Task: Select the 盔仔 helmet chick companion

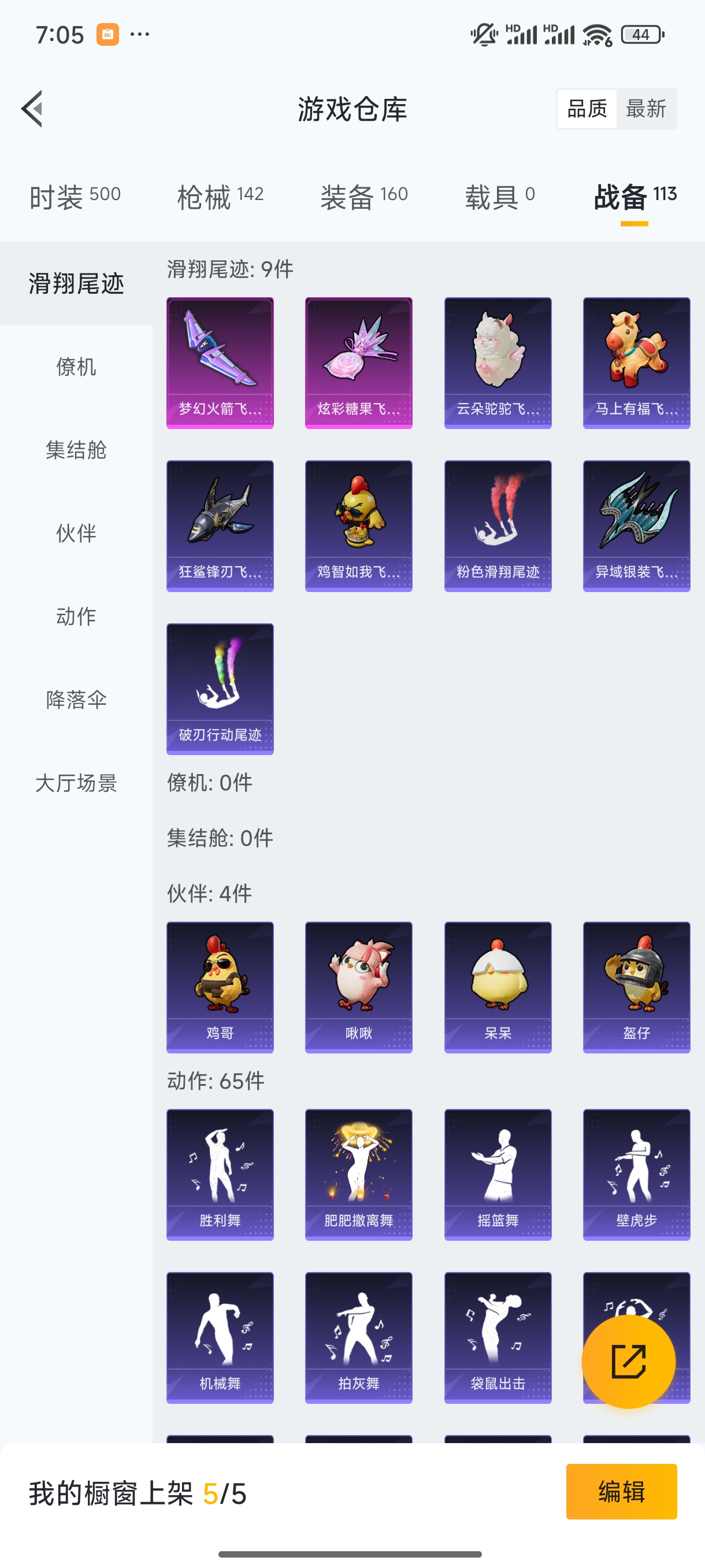Action: 636,988
